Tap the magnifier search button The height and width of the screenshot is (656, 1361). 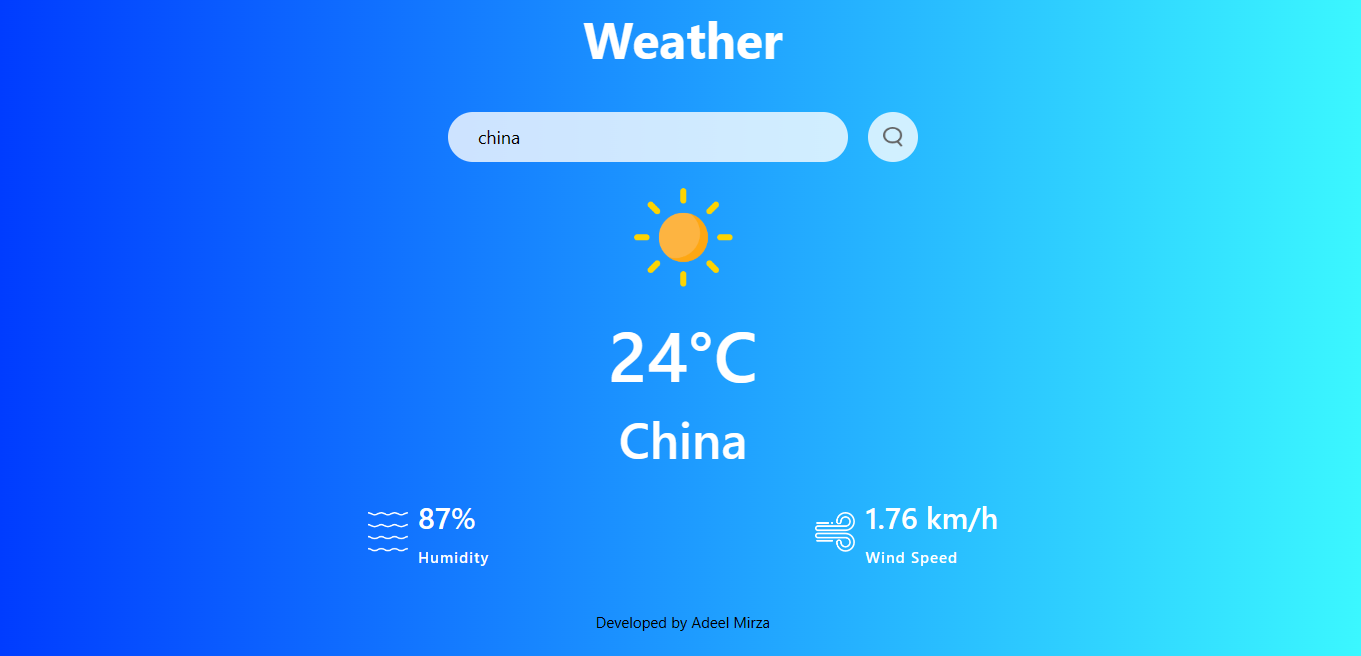coord(893,137)
